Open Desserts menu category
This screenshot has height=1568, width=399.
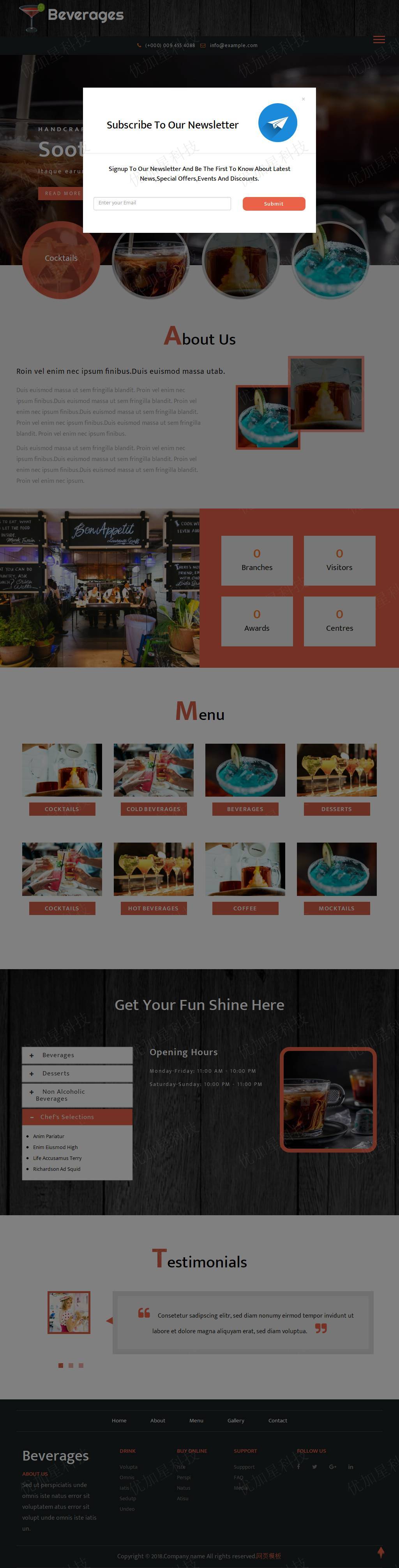(x=336, y=809)
